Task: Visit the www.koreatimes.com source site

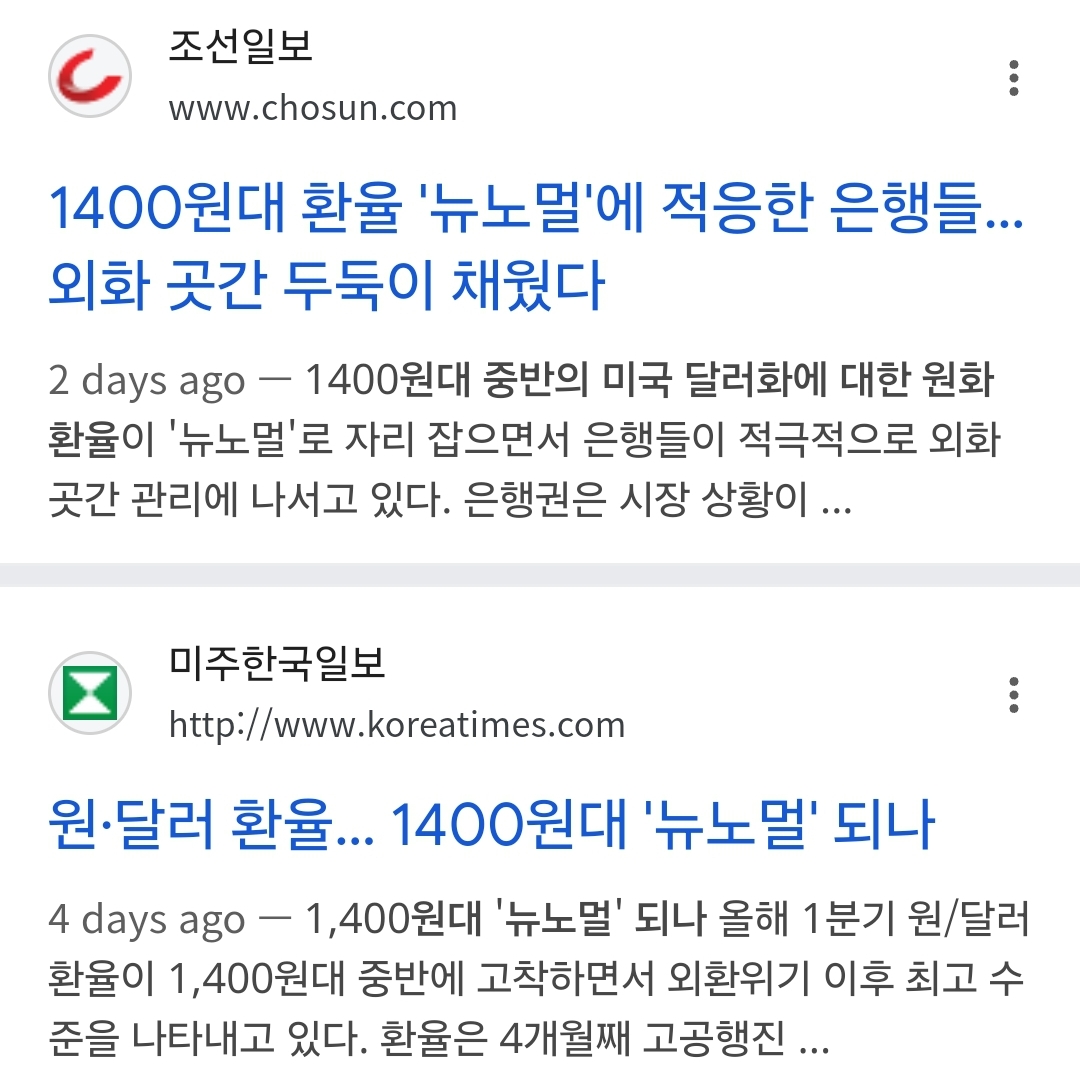Action: pos(397,725)
